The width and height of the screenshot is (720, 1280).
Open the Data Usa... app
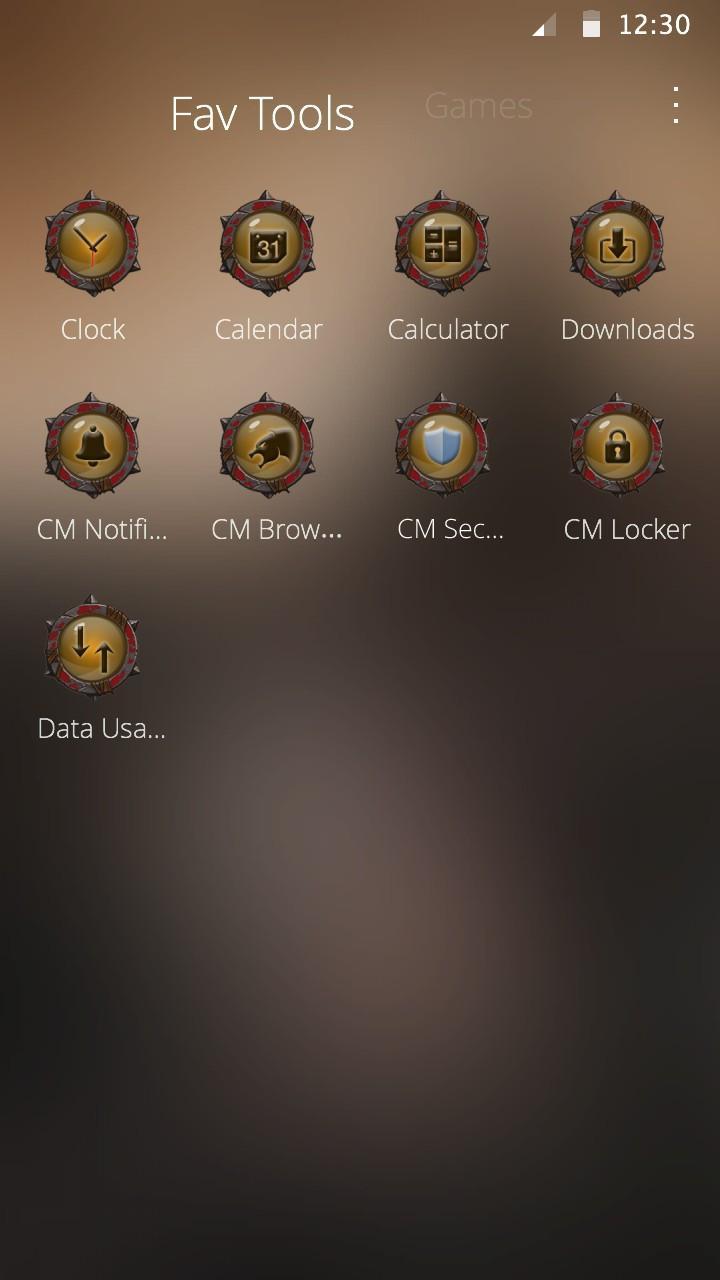click(x=93, y=648)
